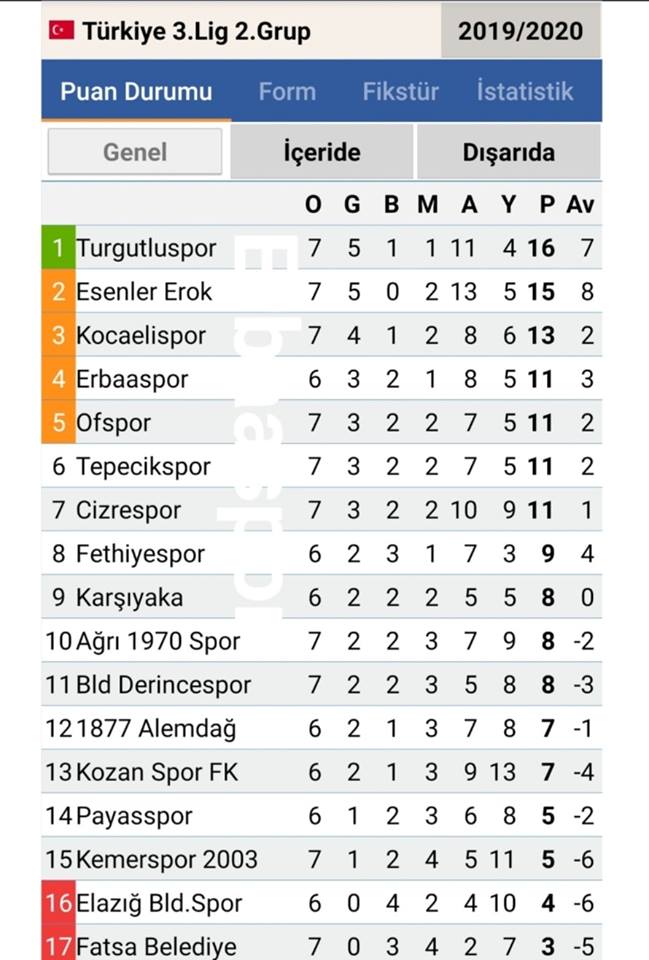Image resolution: width=649 pixels, height=960 pixels.
Task: Filter standings by Dışarıda
Action: [508, 152]
